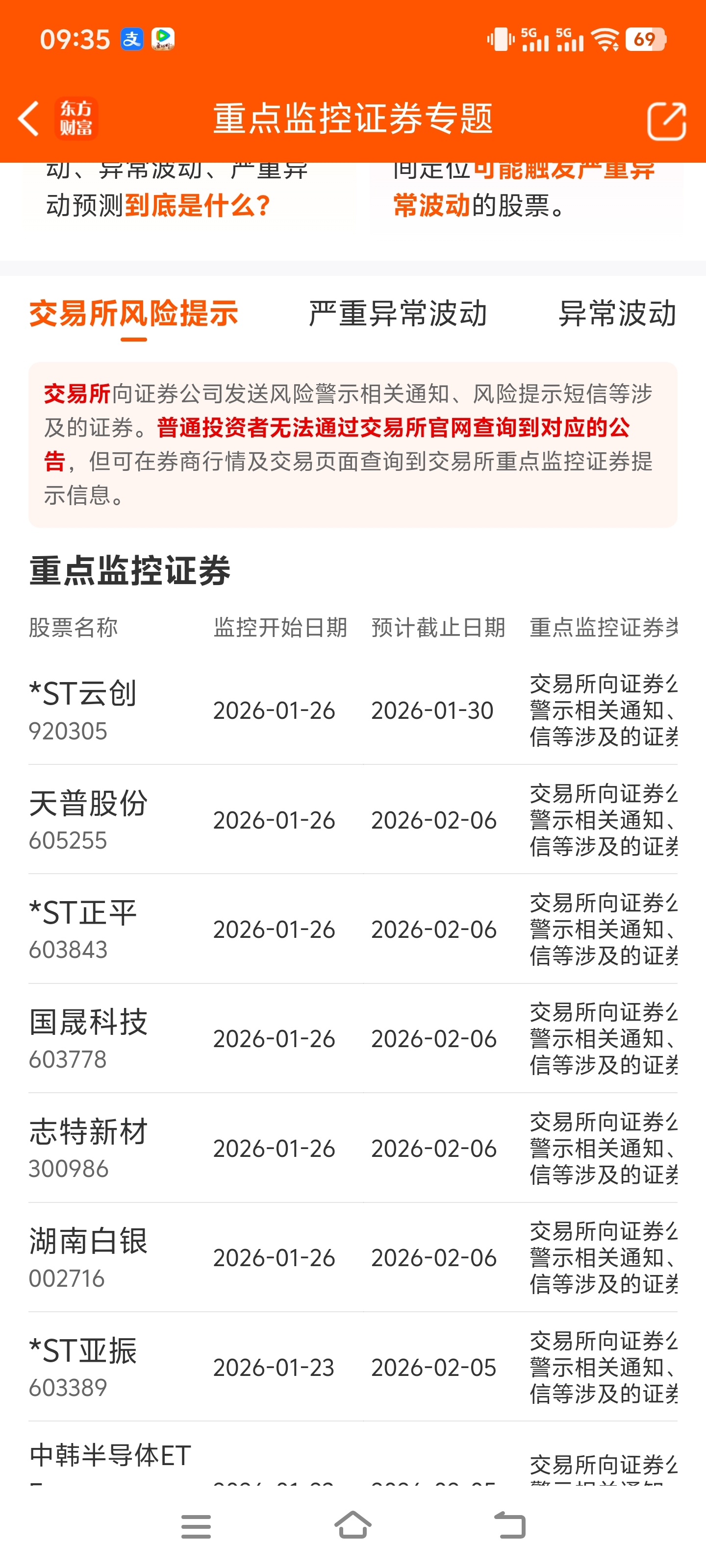Switch to 异常波动 tab
The image size is (706, 1568).
click(618, 314)
